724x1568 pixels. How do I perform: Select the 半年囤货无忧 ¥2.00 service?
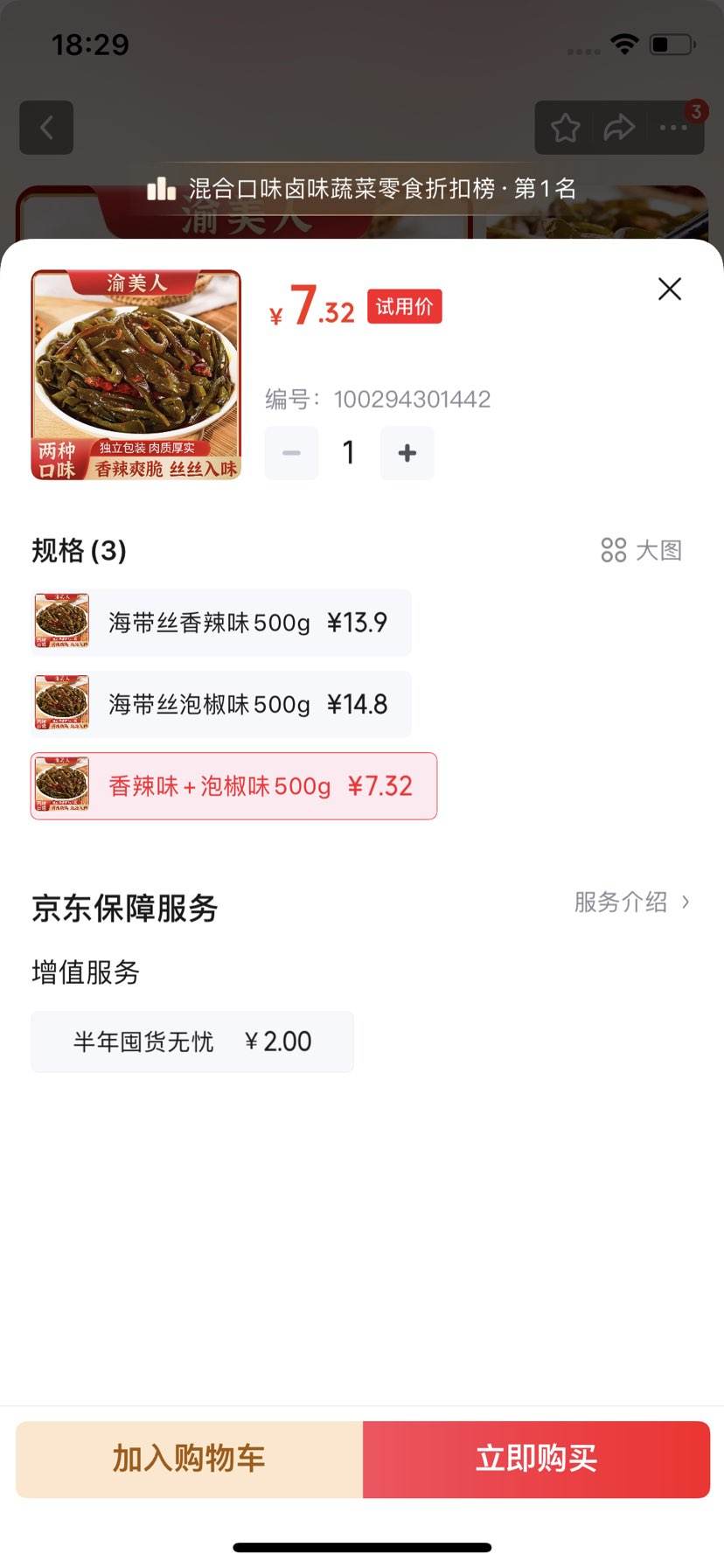191,1042
